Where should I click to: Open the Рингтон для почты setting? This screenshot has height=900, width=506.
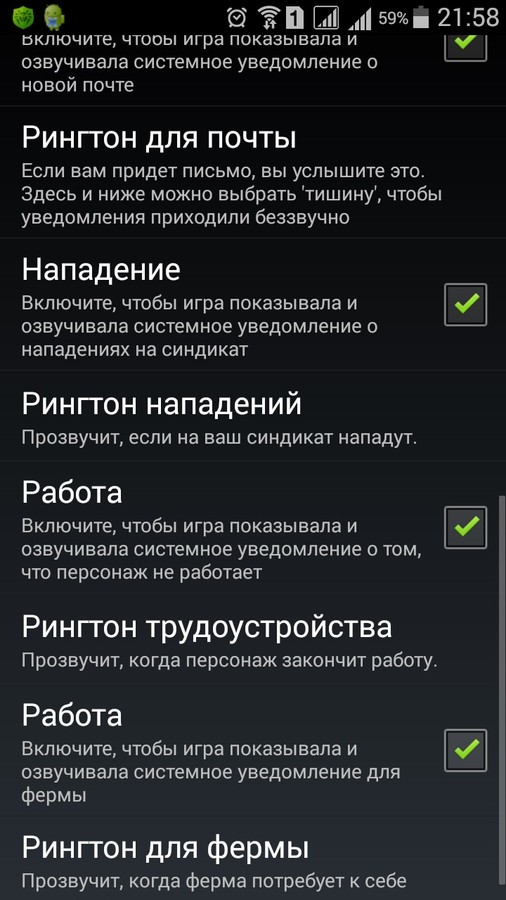[253, 172]
